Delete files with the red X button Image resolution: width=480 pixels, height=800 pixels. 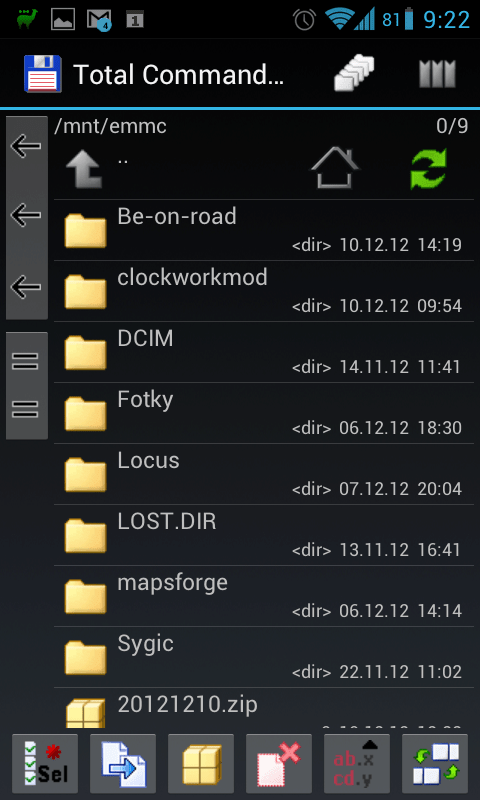click(279, 764)
